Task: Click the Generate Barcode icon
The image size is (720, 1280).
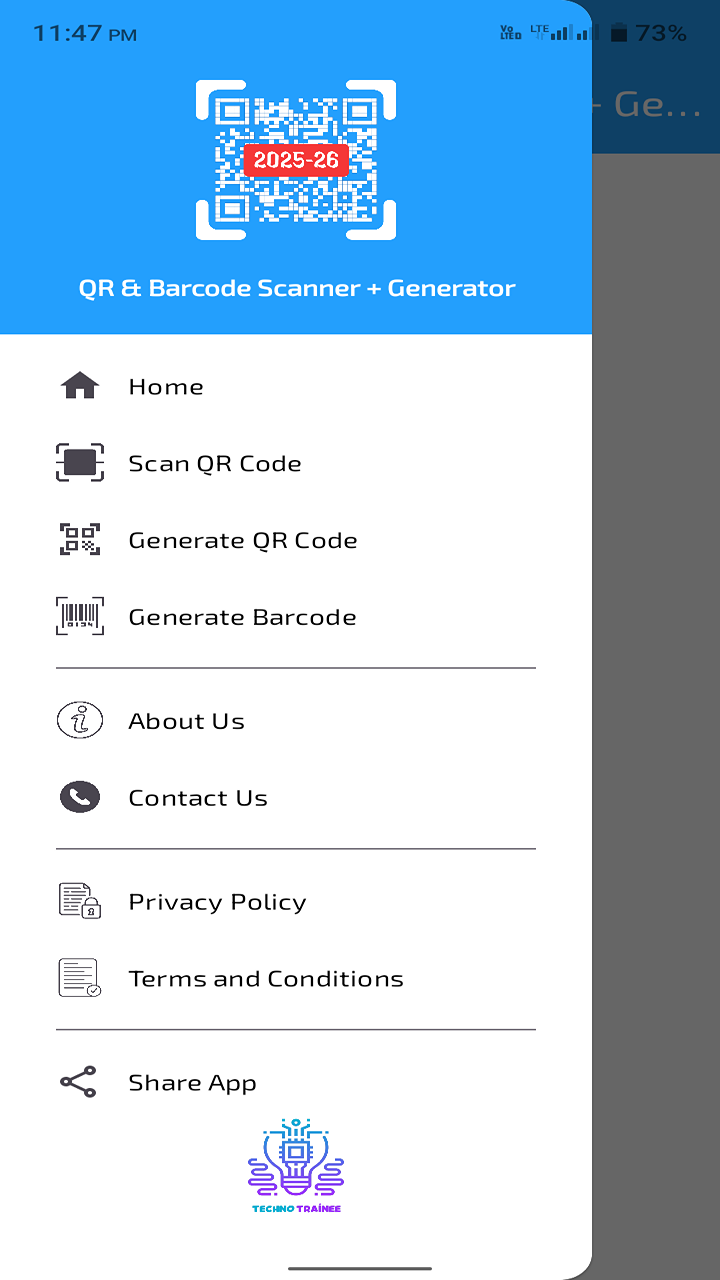Action: (x=79, y=616)
